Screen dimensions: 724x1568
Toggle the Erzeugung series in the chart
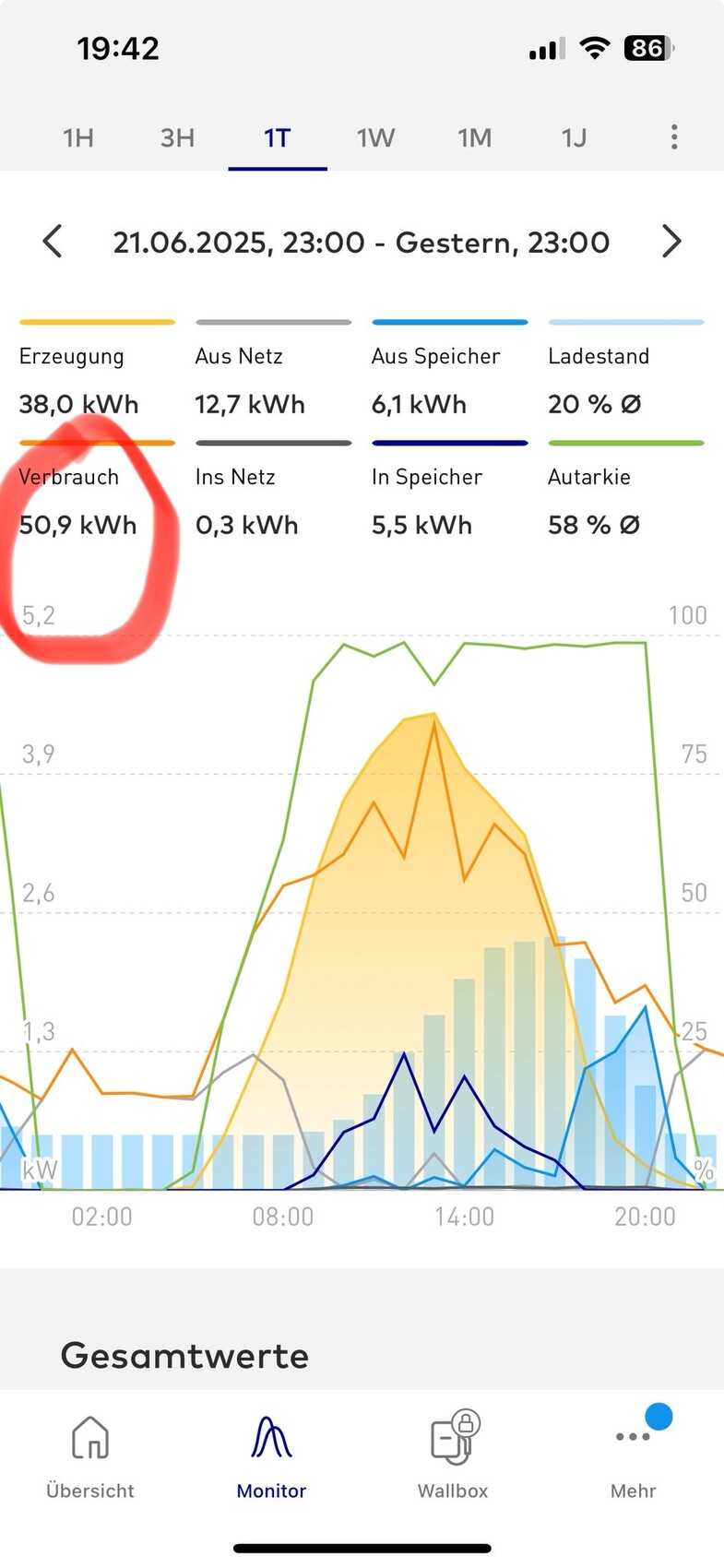(x=97, y=369)
